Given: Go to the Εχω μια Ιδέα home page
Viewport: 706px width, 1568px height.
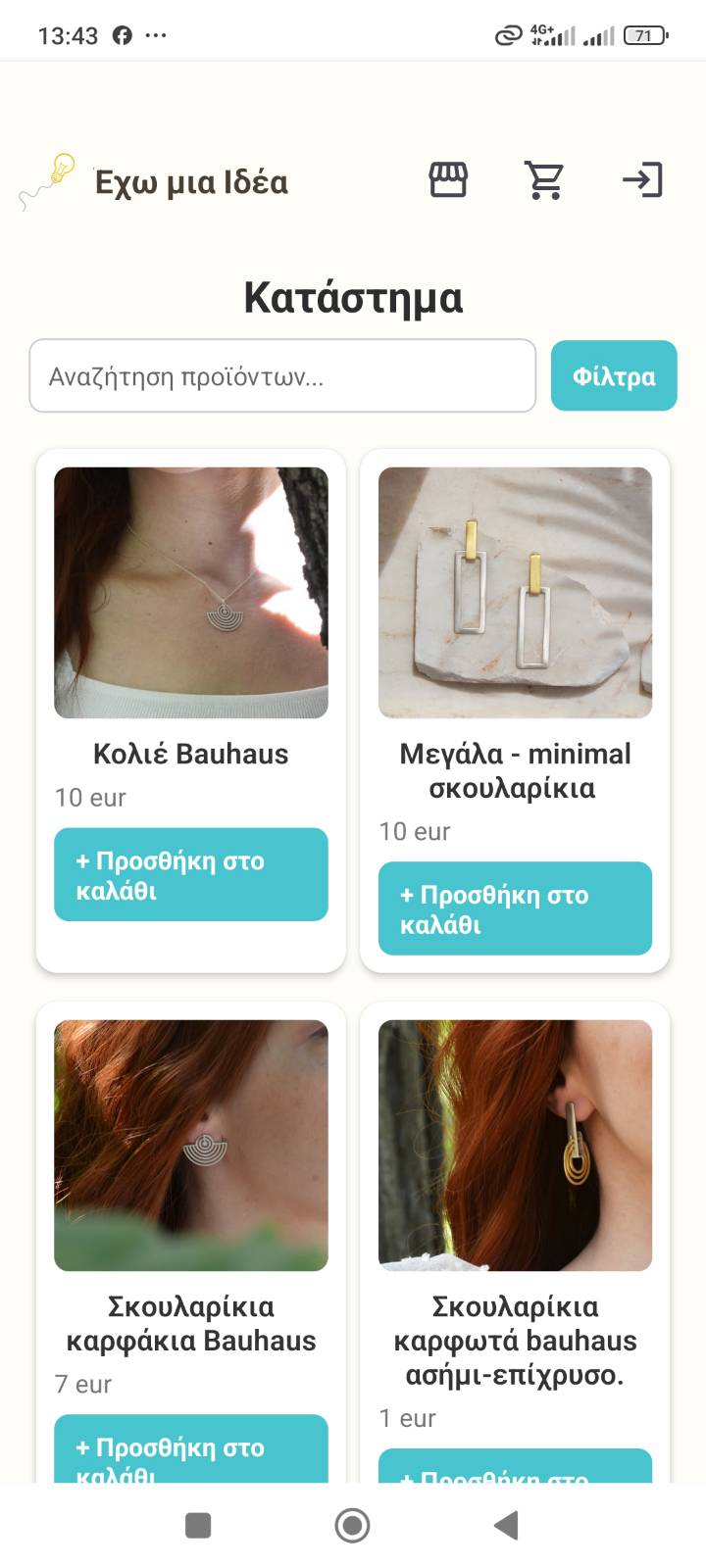Looking at the screenshot, I should point(191,182).
